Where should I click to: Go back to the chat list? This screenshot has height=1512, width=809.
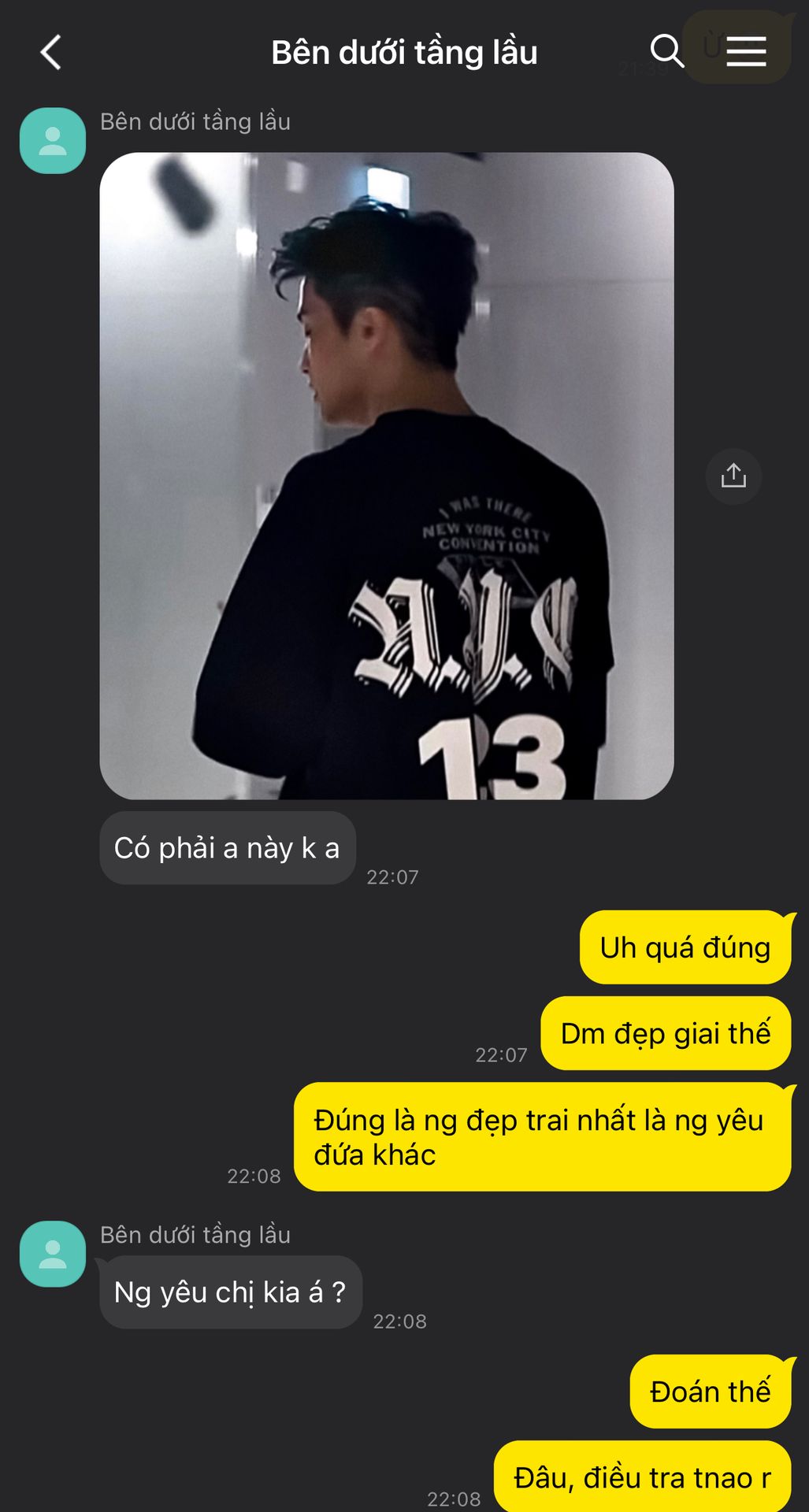tap(51, 53)
